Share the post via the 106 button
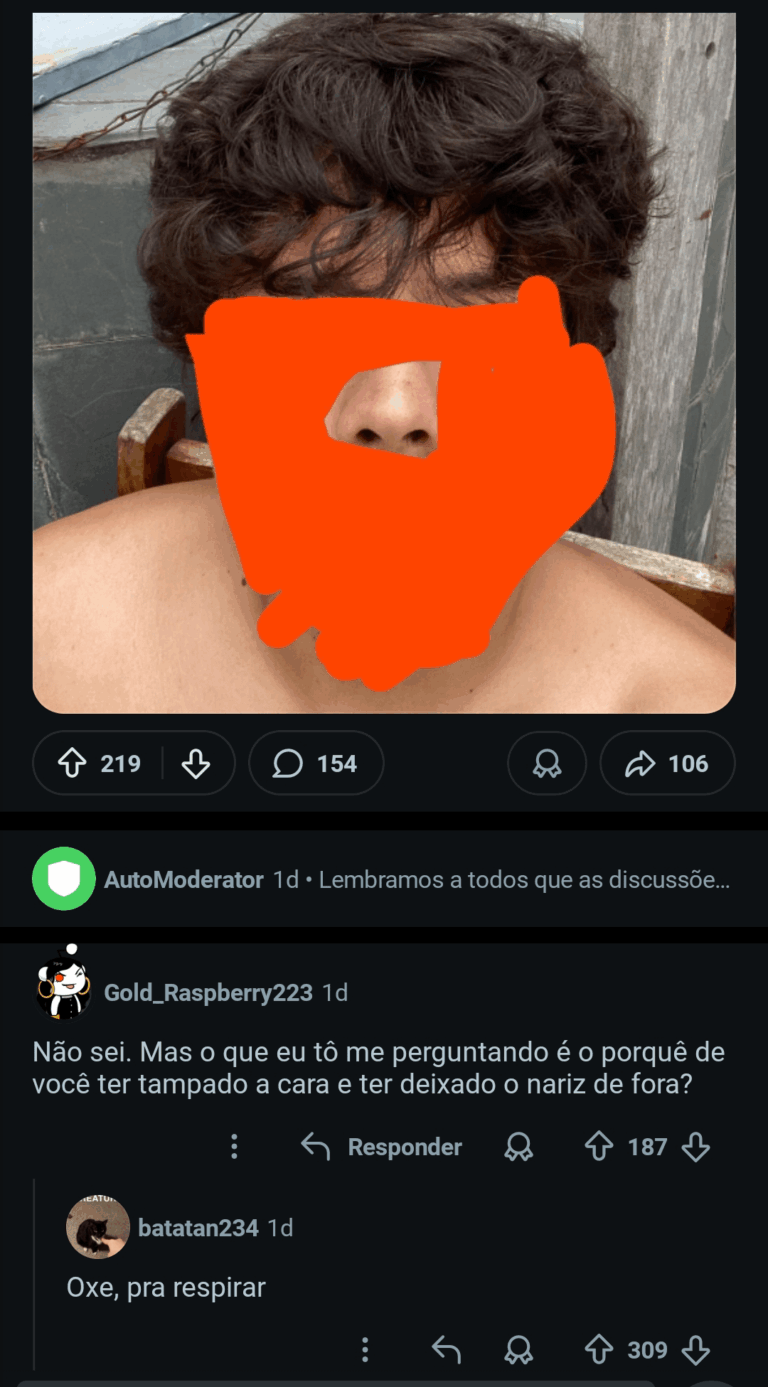Image resolution: width=768 pixels, height=1387 pixels. pos(667,764)
